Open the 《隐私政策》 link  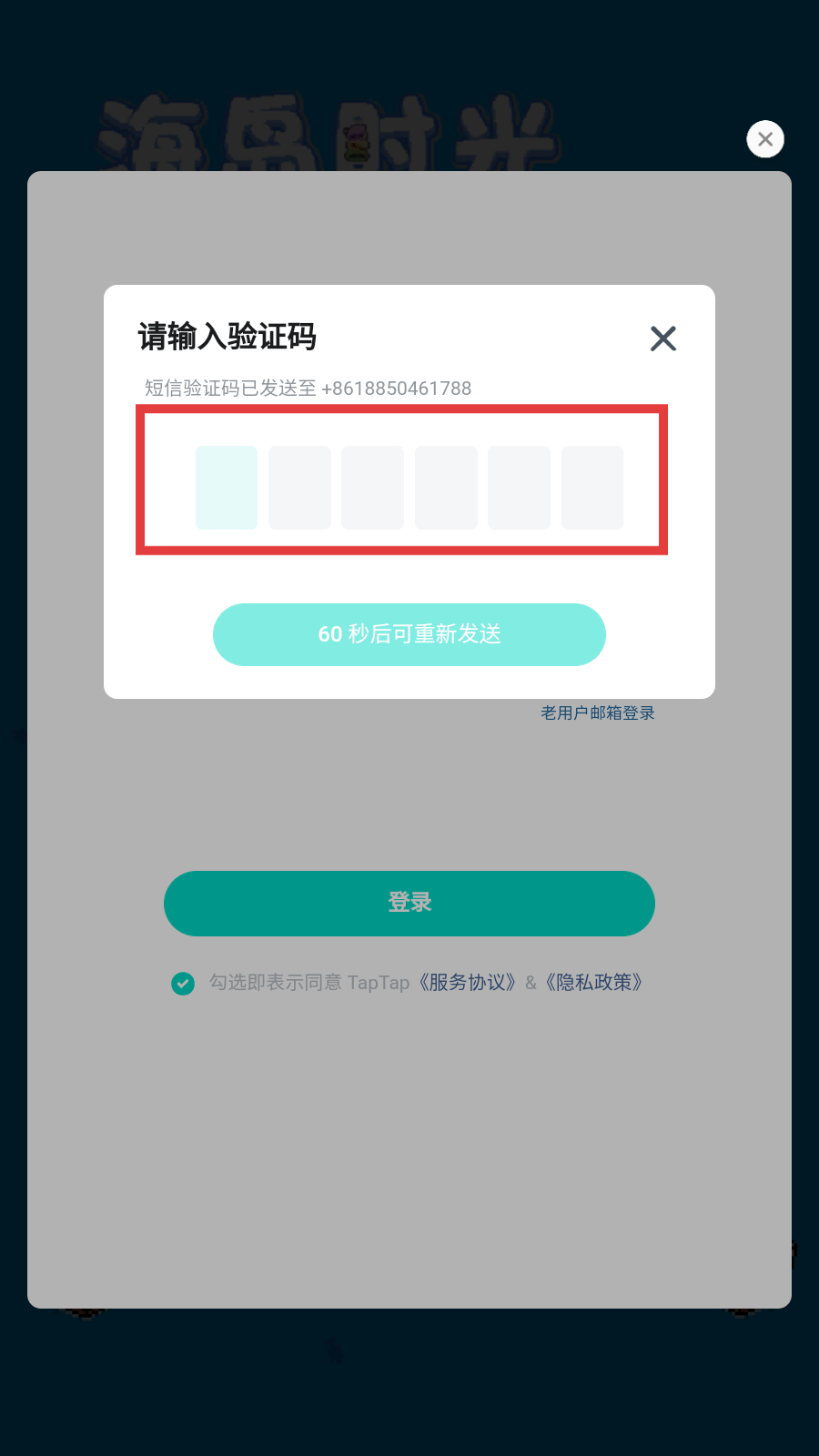click(x=595, y=983)
